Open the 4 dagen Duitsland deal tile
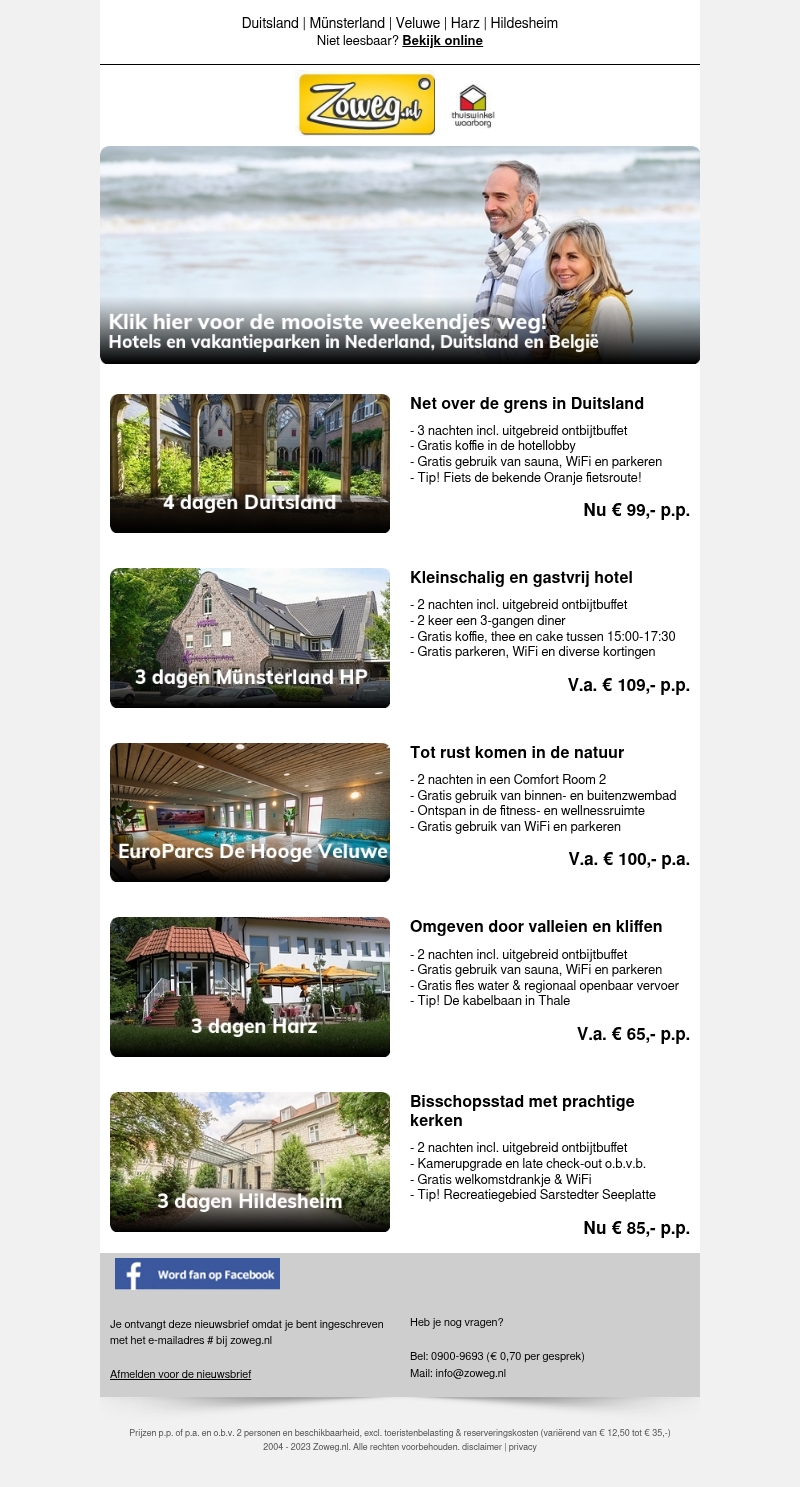This screenshot has height=1487, width=800. tap(250, 463)
